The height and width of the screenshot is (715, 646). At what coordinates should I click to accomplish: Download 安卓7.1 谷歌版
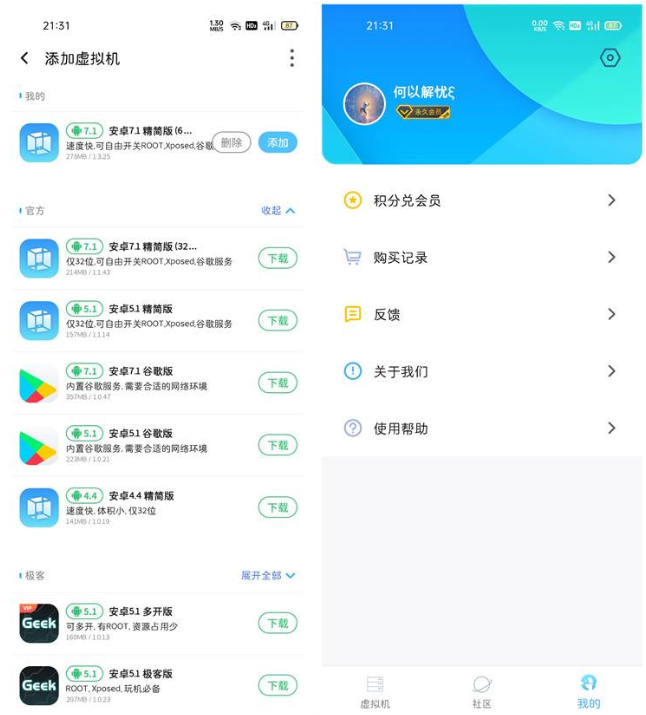277,383
